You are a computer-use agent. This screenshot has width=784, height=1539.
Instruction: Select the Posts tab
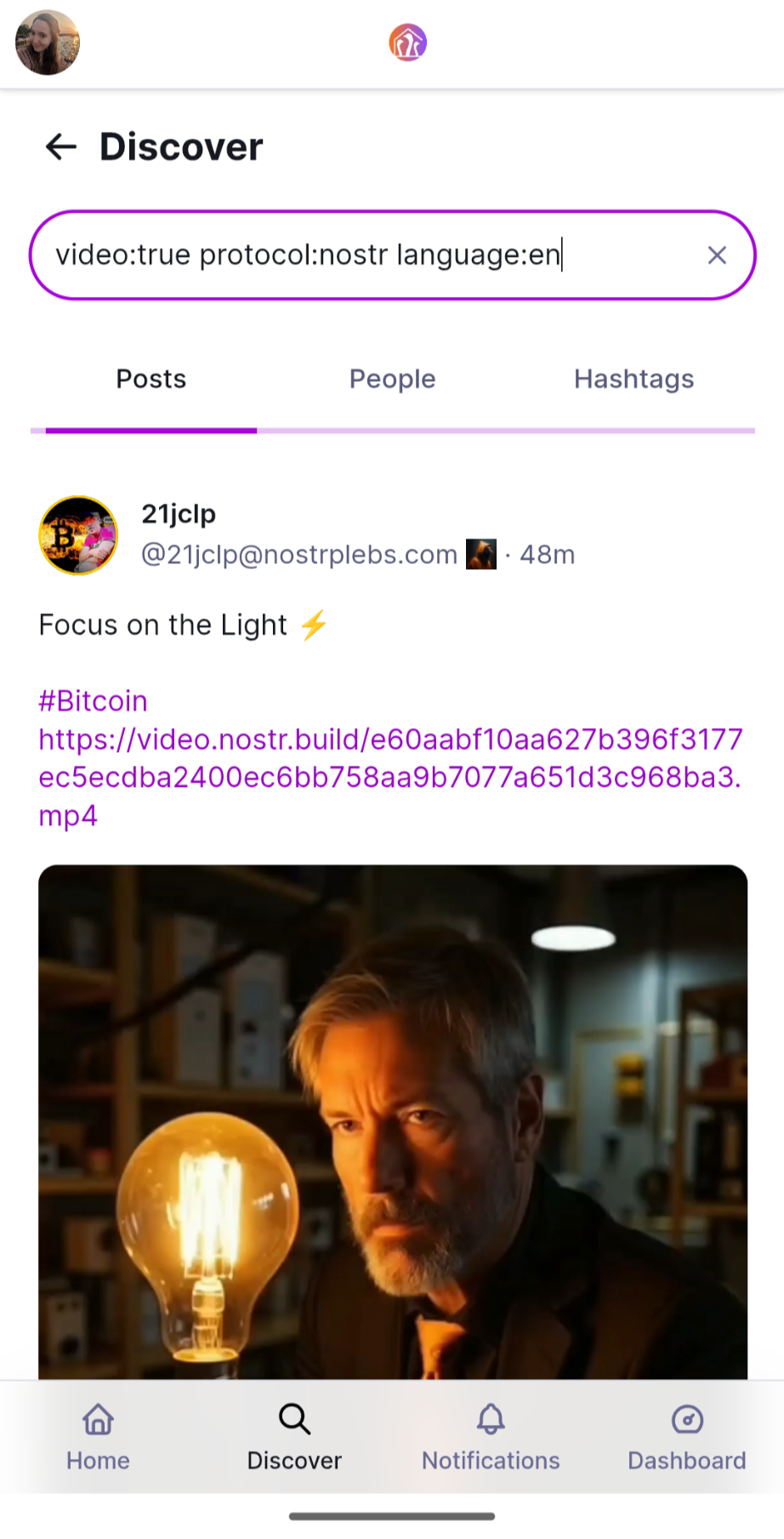click(x=151, y=379)
